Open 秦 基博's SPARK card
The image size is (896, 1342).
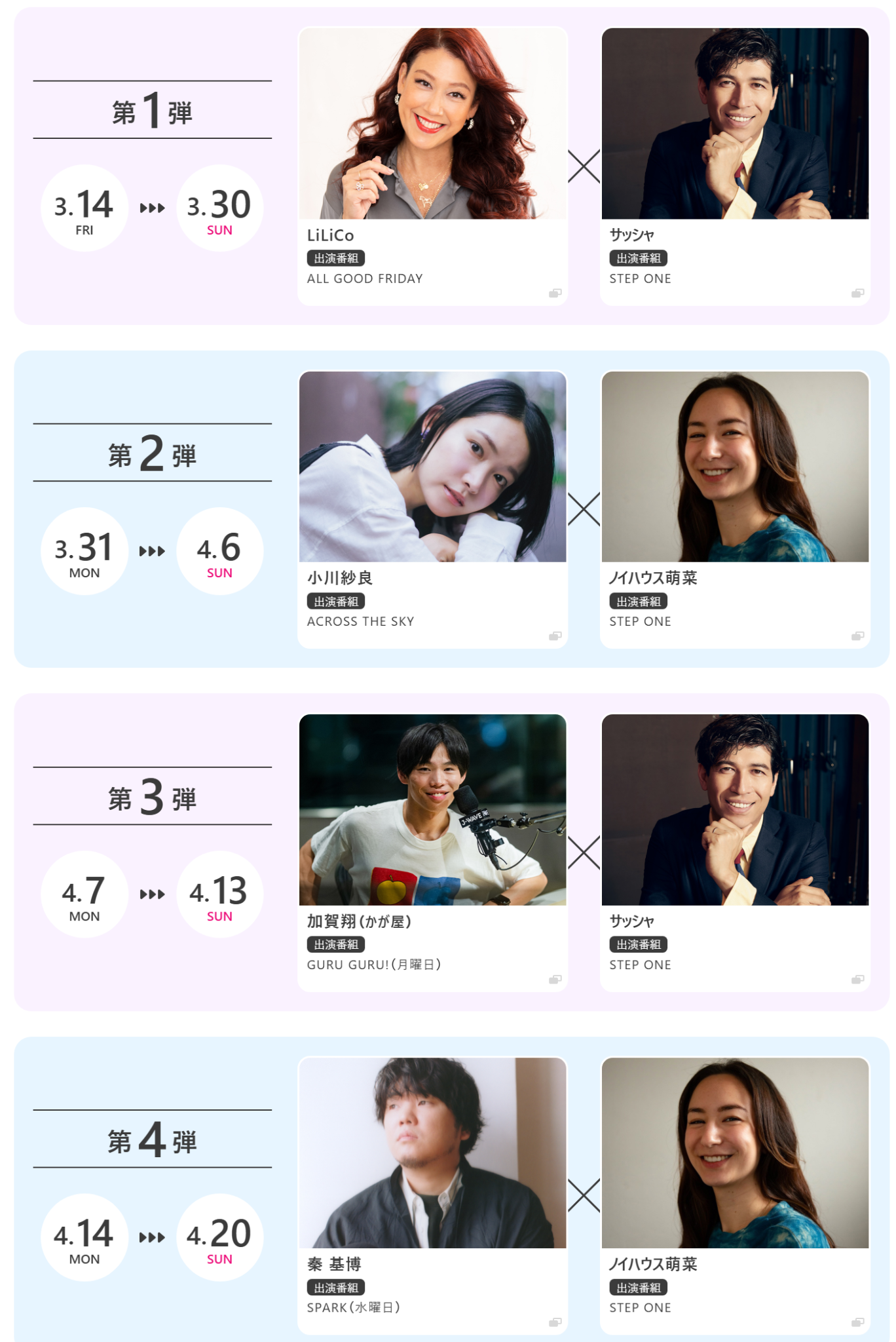coord(432,1195)
